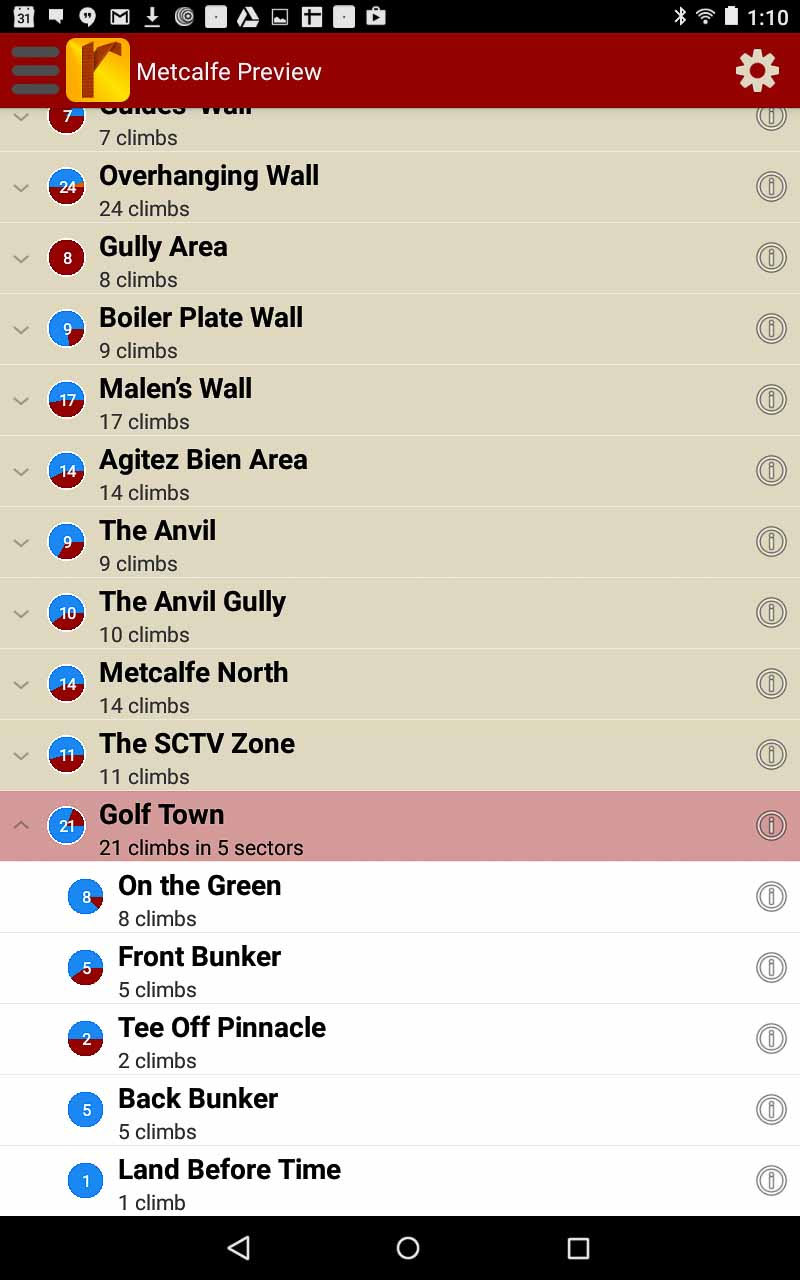Show info for The SCTV Zone

[x=771, y=755]
